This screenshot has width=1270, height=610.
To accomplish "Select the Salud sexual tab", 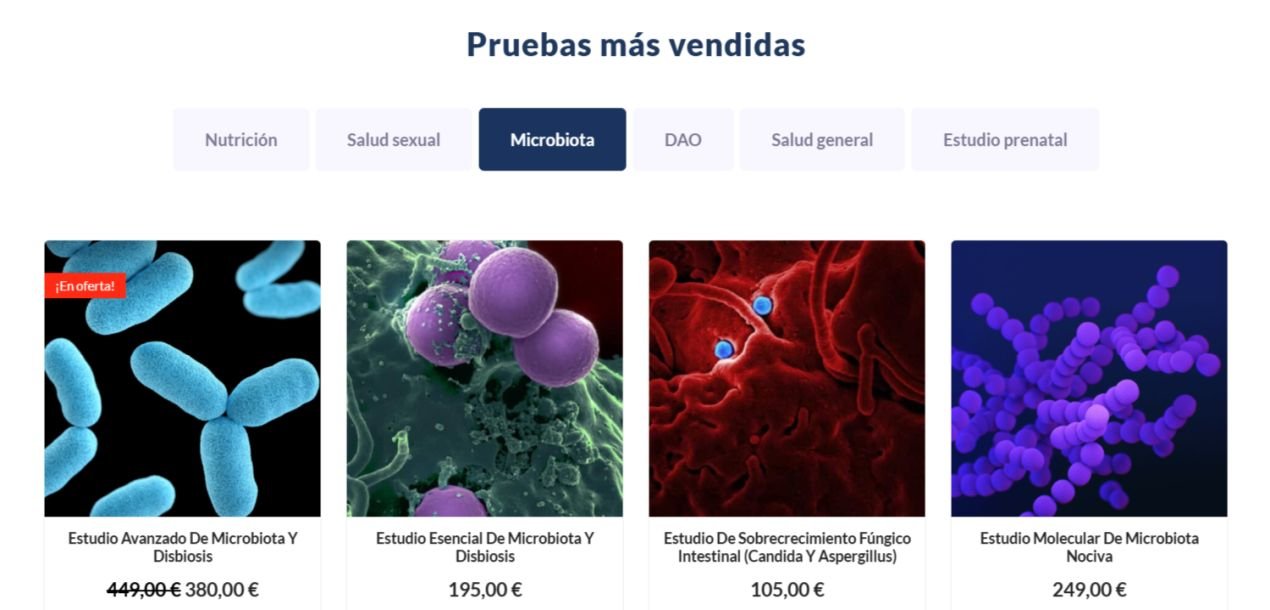I will tap(393, 140).
